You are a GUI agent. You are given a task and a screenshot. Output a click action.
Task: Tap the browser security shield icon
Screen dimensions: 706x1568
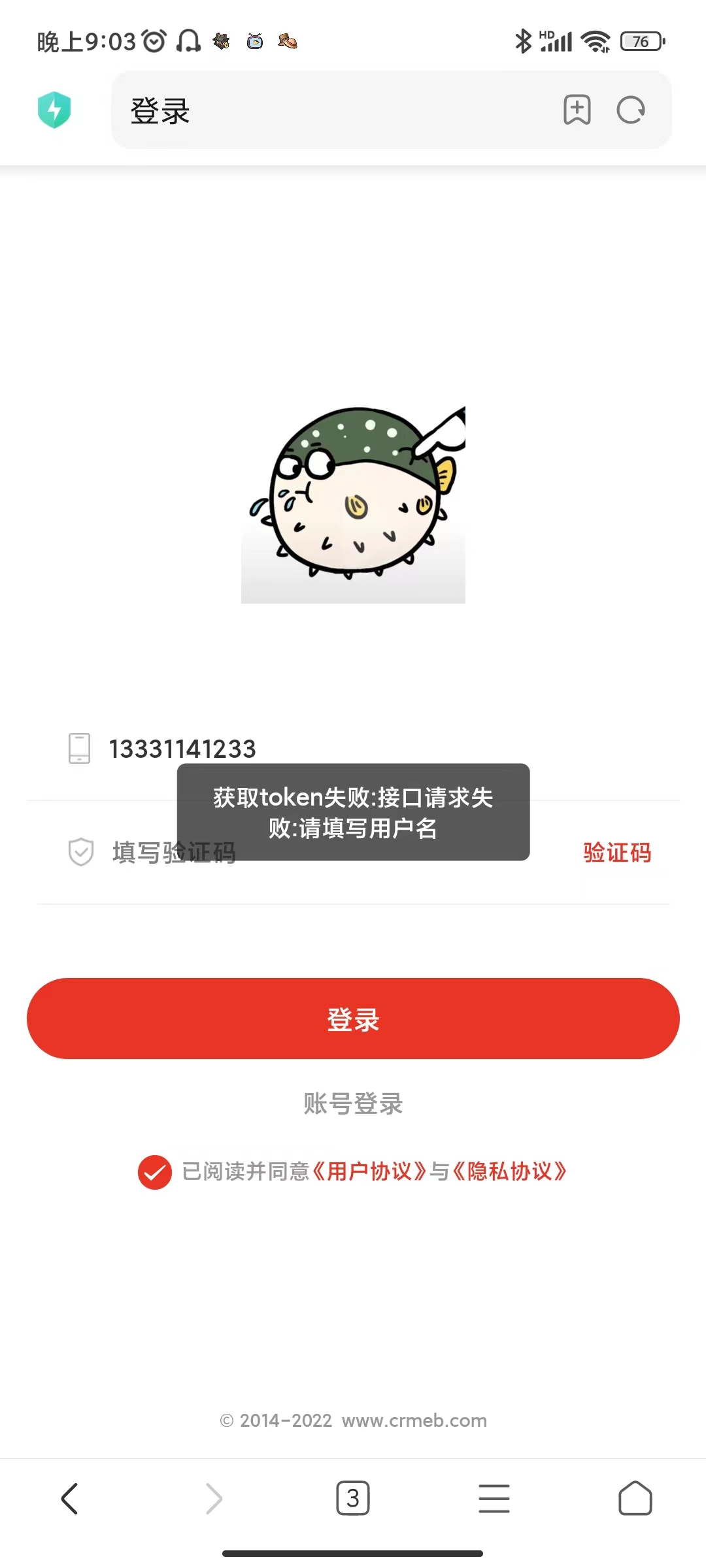click(x=54, y=110)
